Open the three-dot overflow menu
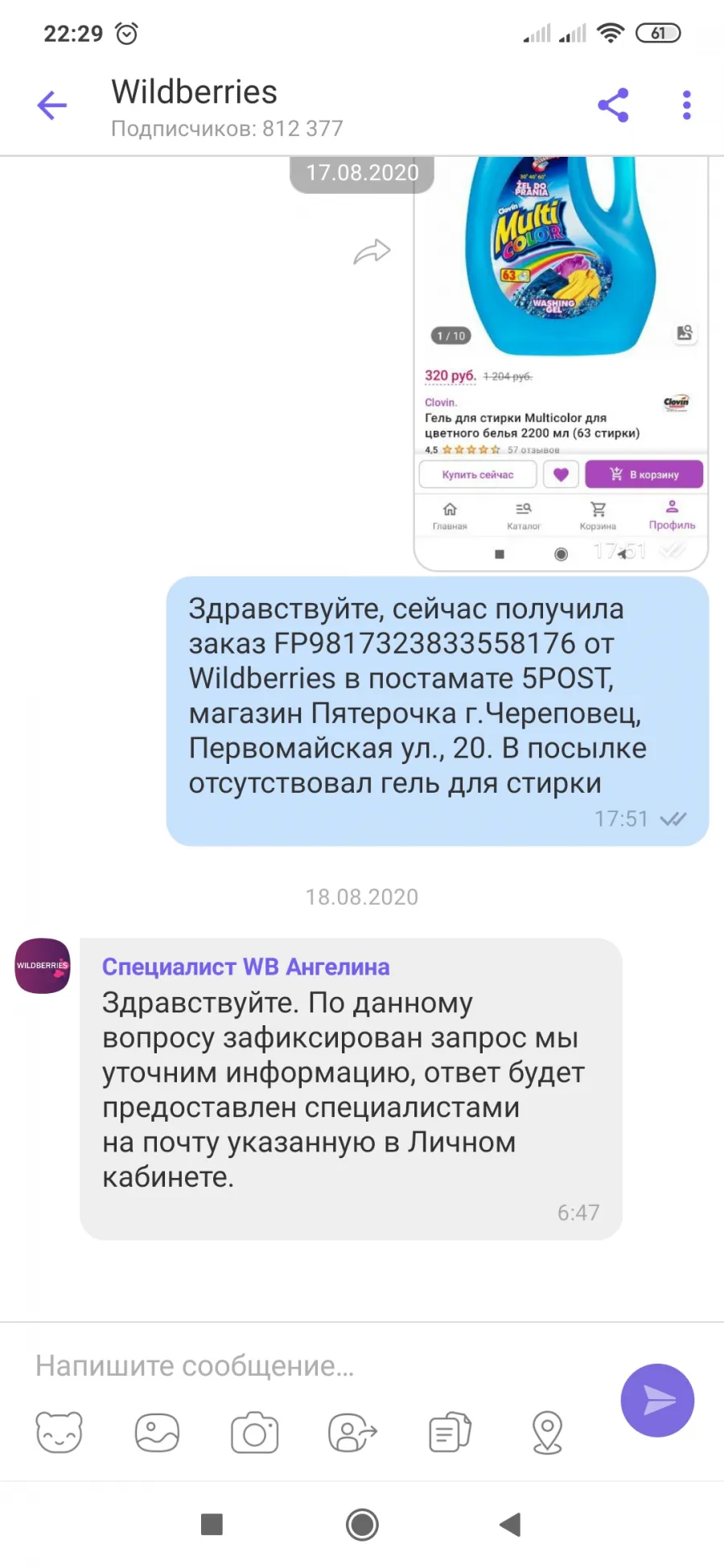724x1568 pixels. coord(686,105)
